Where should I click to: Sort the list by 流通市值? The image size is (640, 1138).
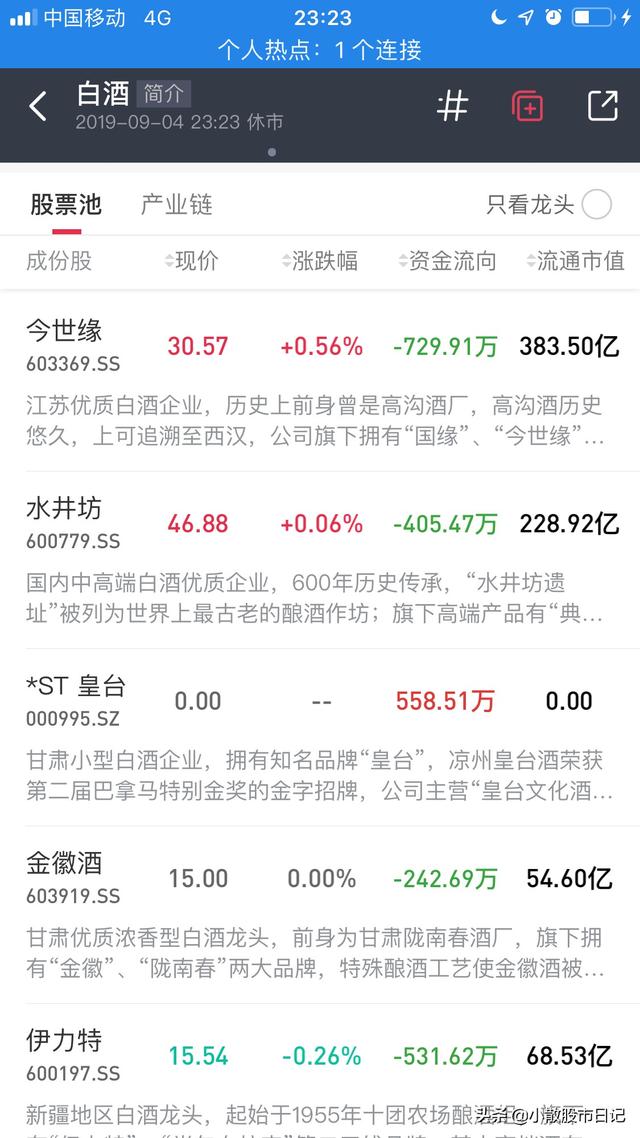[x=575, y=261]
